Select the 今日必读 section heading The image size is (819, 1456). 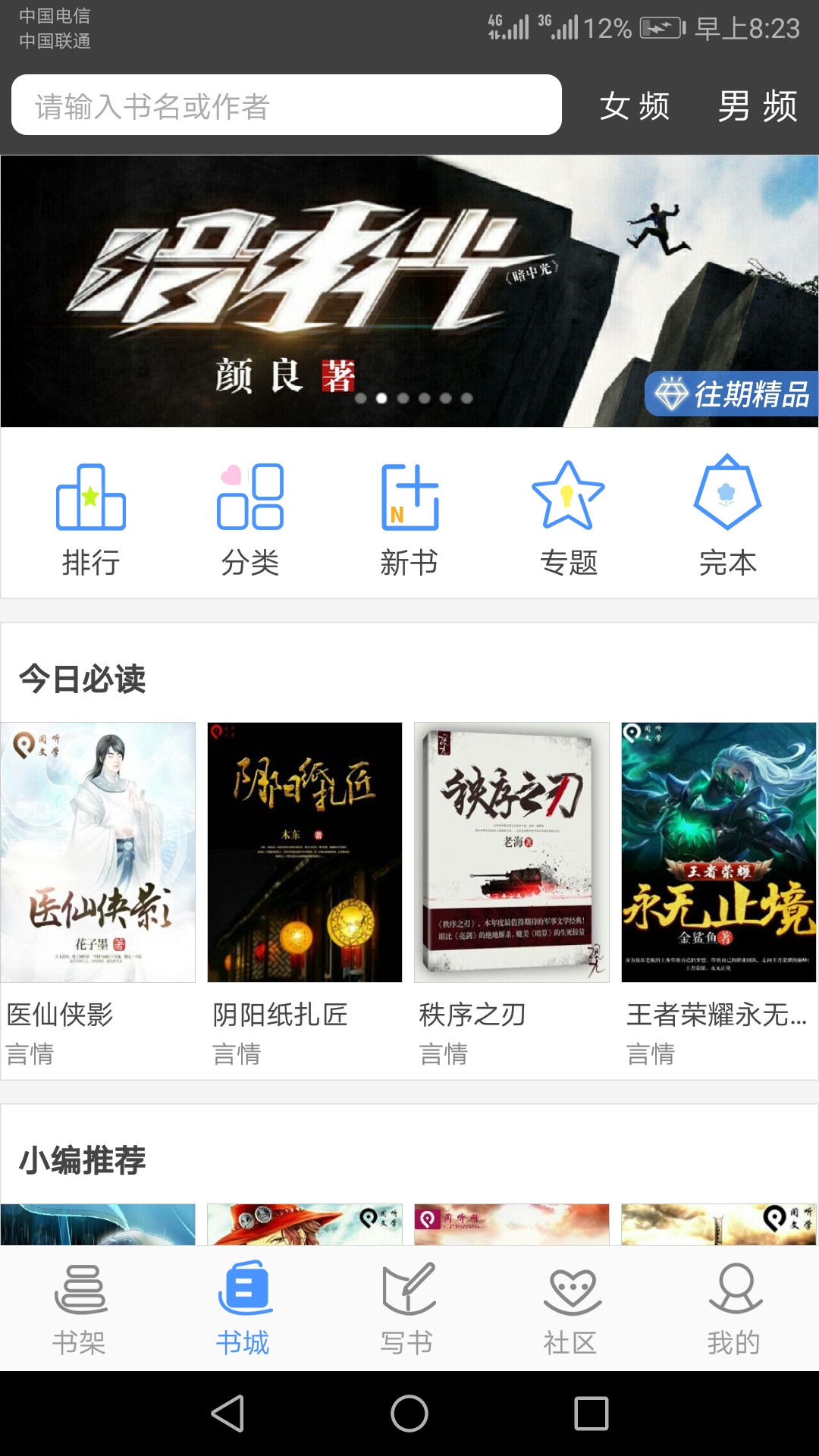tap(85, 679)
